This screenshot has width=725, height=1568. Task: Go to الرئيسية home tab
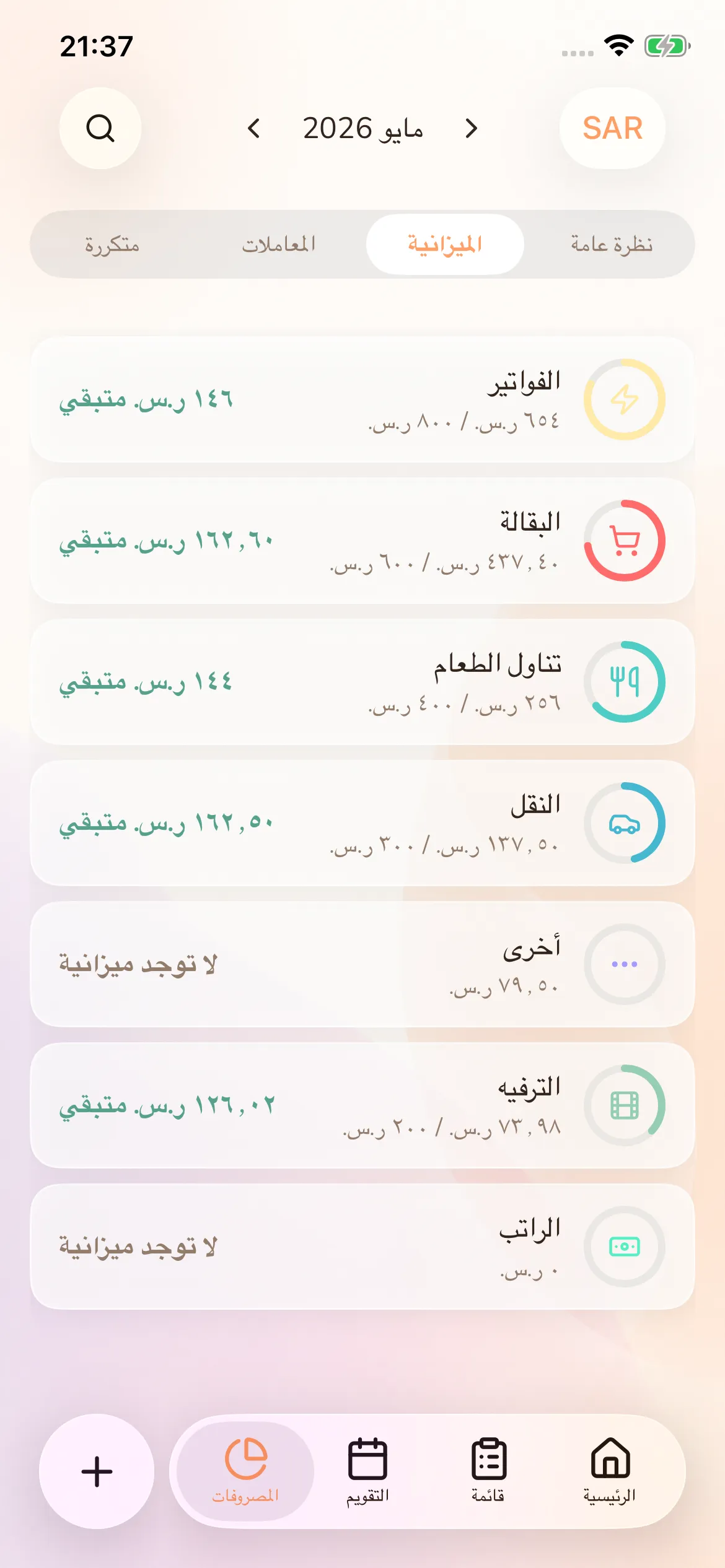coord(610,1471)
